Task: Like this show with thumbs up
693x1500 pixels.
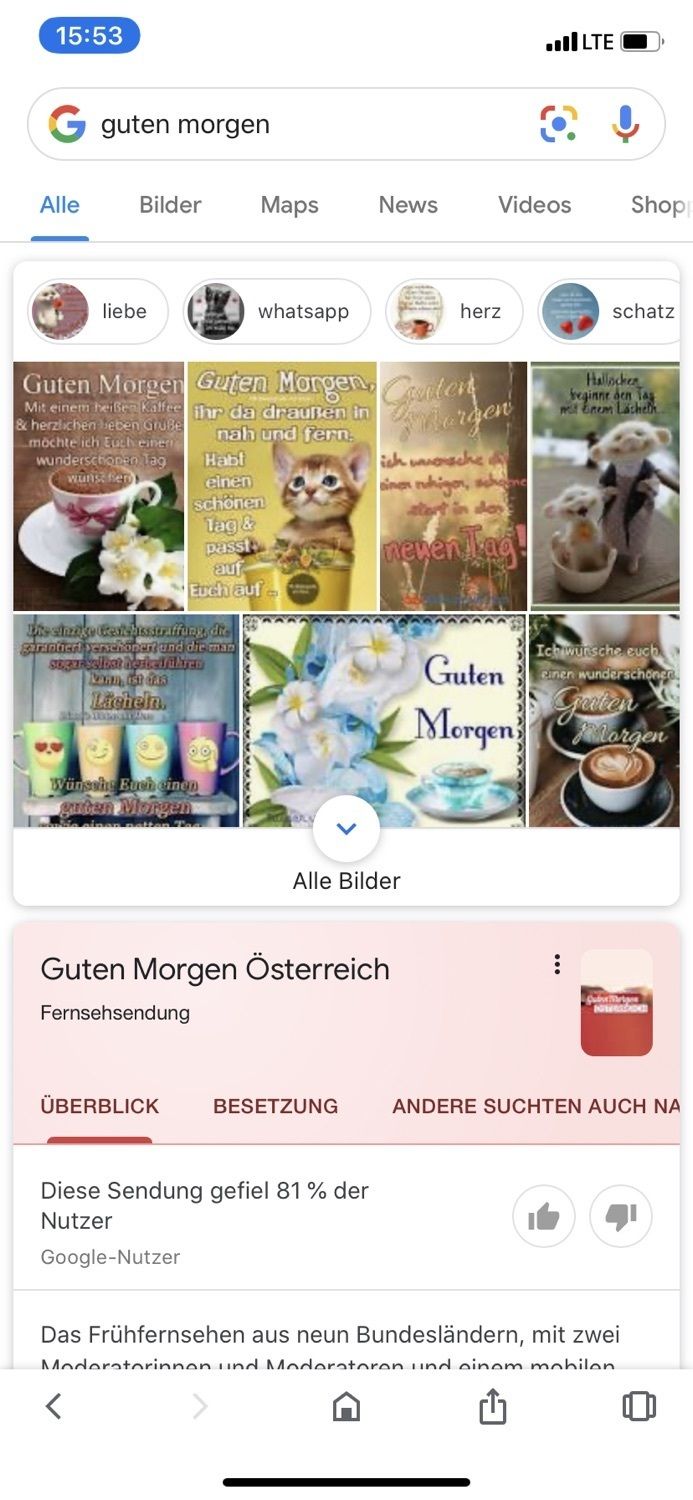Action: tap(543, 1217)
